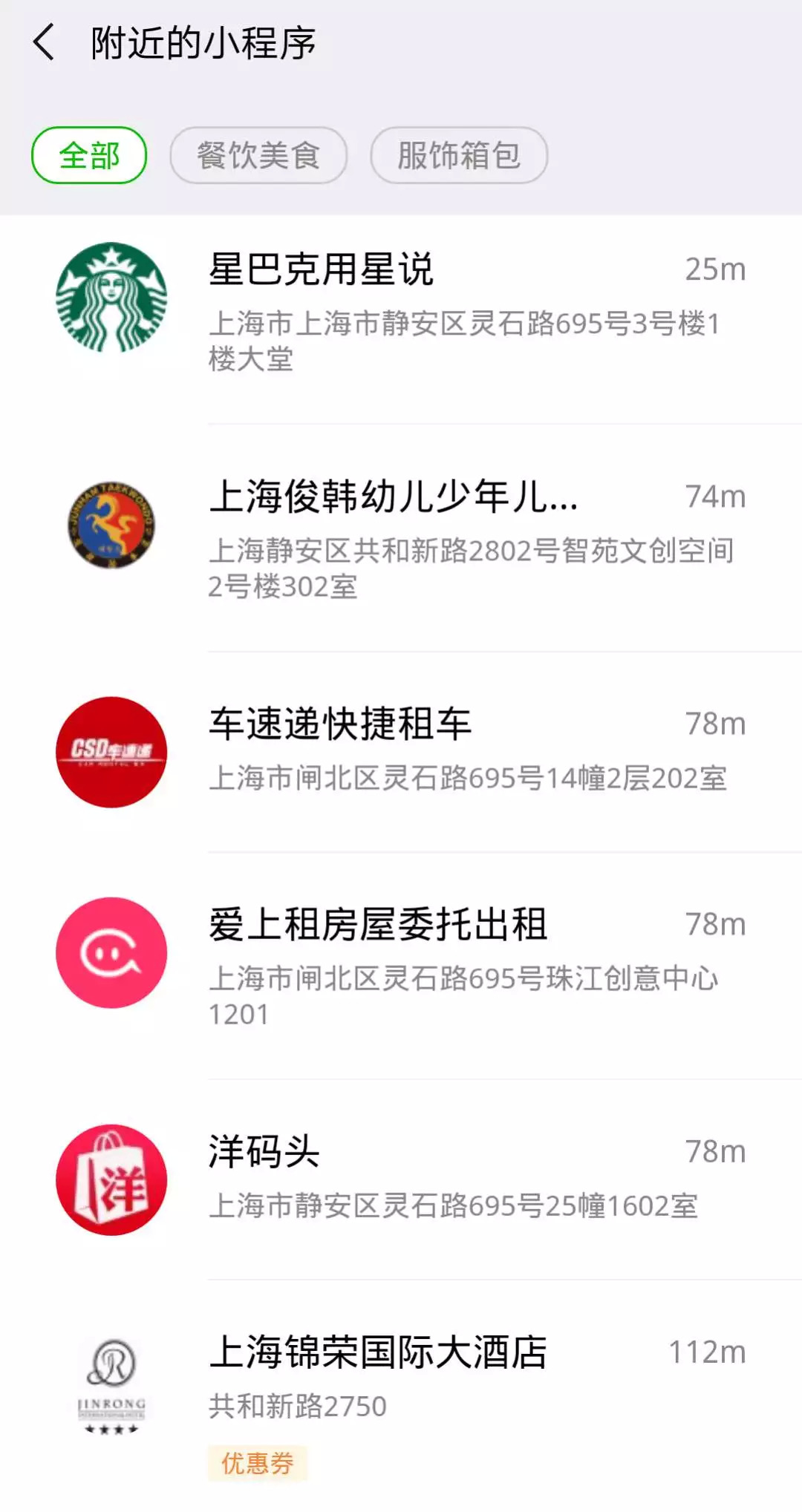This screenshot has height=1512, width=802.
Task: Show the 服饰箱包 category
Action: point(459,155)
